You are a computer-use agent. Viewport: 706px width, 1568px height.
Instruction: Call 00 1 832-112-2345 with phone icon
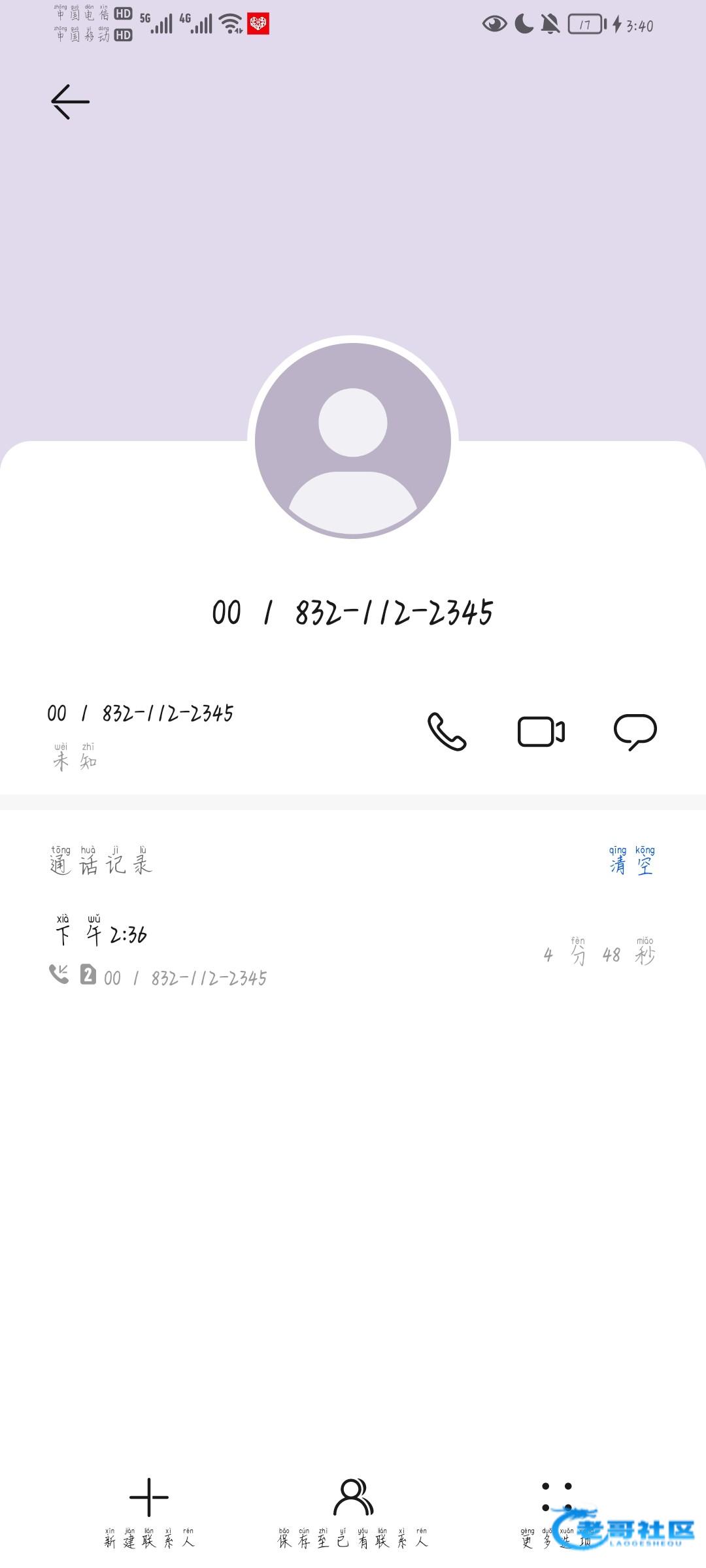447,731
